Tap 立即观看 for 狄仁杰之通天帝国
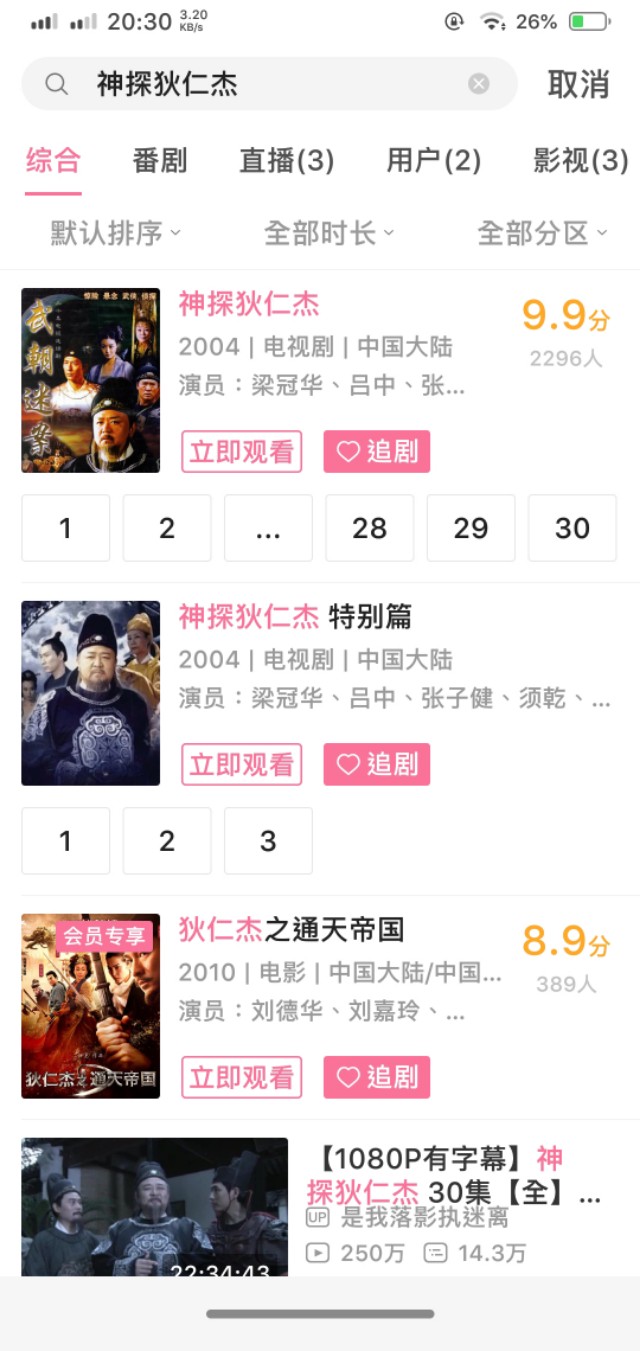The height and width of the screenshot is (1351, 640). point(241,1077)
